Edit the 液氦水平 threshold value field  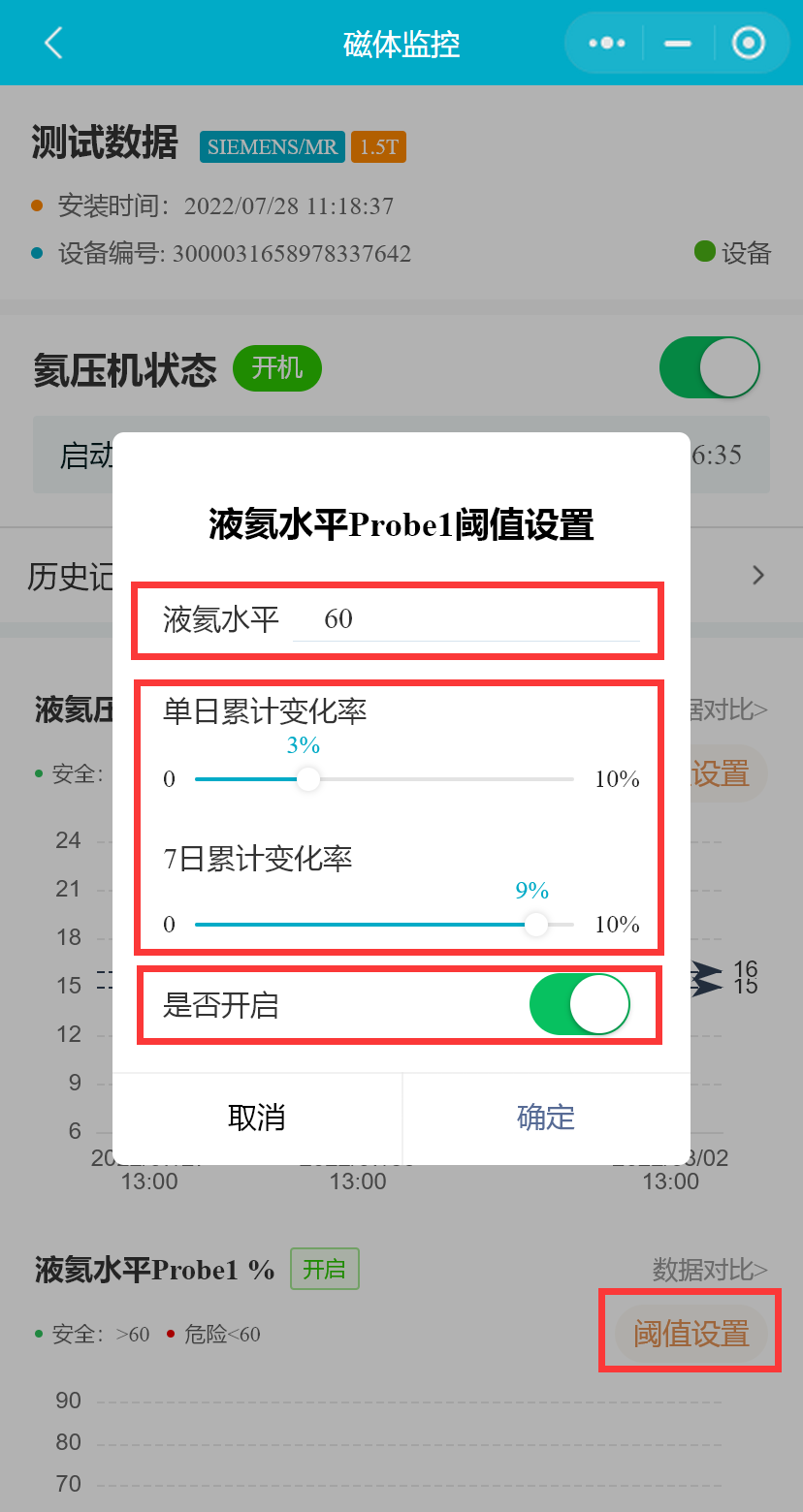466,619
